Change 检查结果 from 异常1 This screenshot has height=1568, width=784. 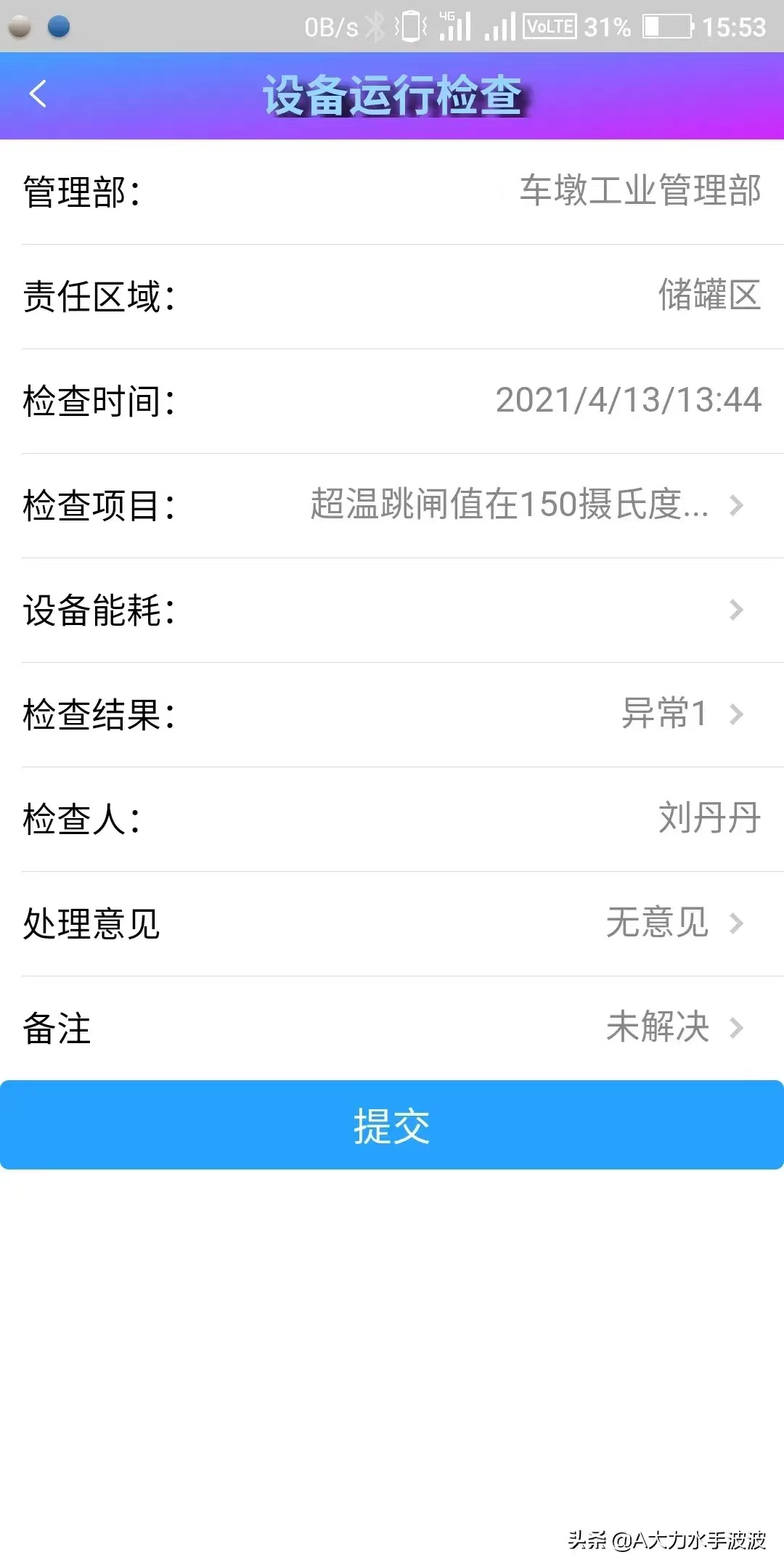click(392, 715)
